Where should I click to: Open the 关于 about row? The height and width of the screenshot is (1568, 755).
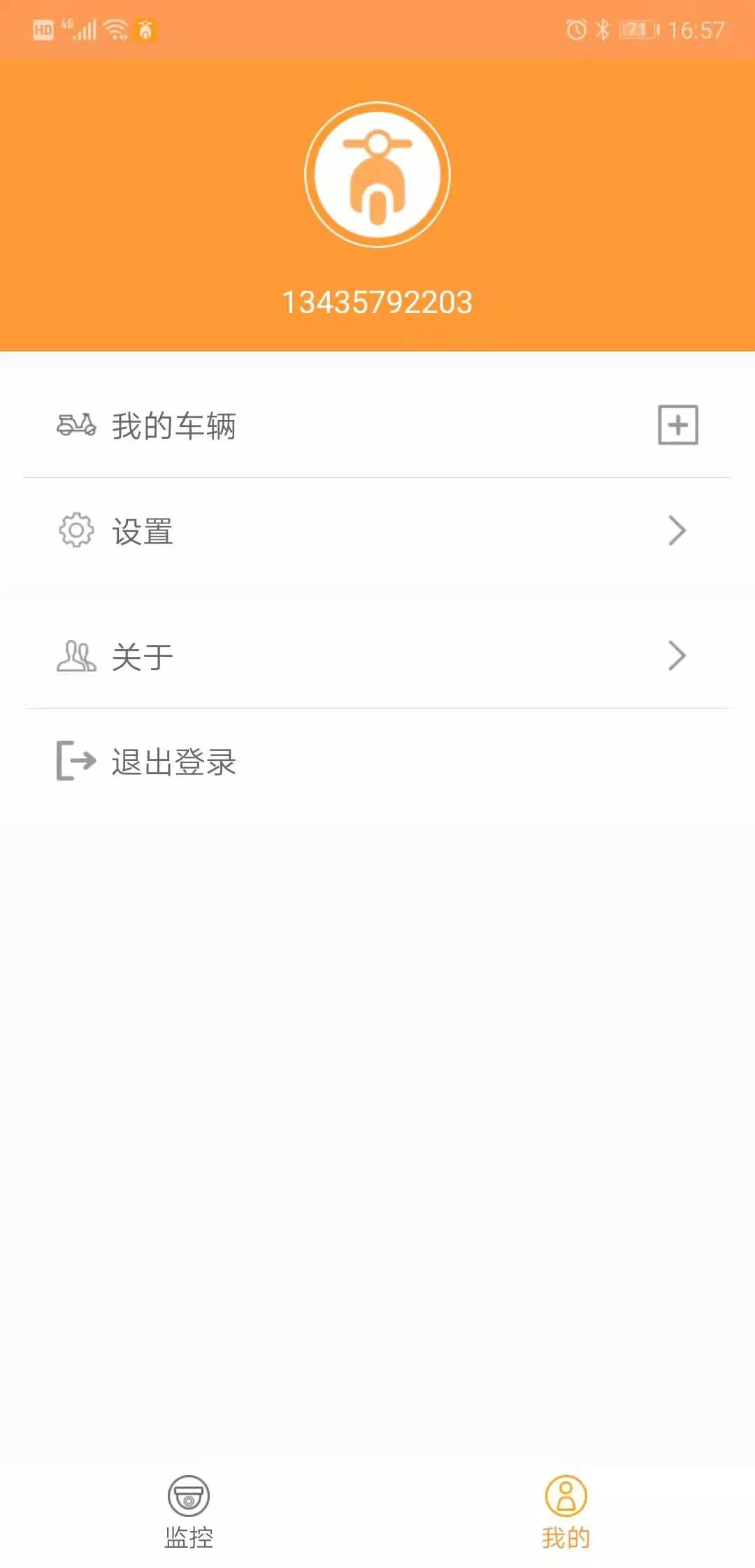(377, 655)
